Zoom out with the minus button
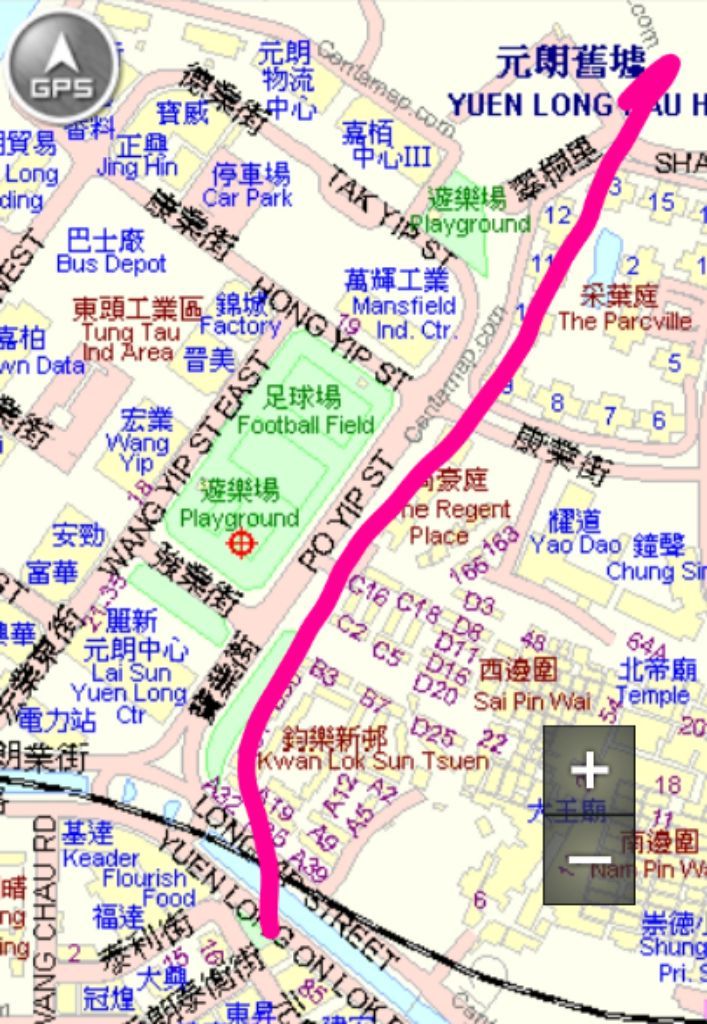 pos(589,859)
